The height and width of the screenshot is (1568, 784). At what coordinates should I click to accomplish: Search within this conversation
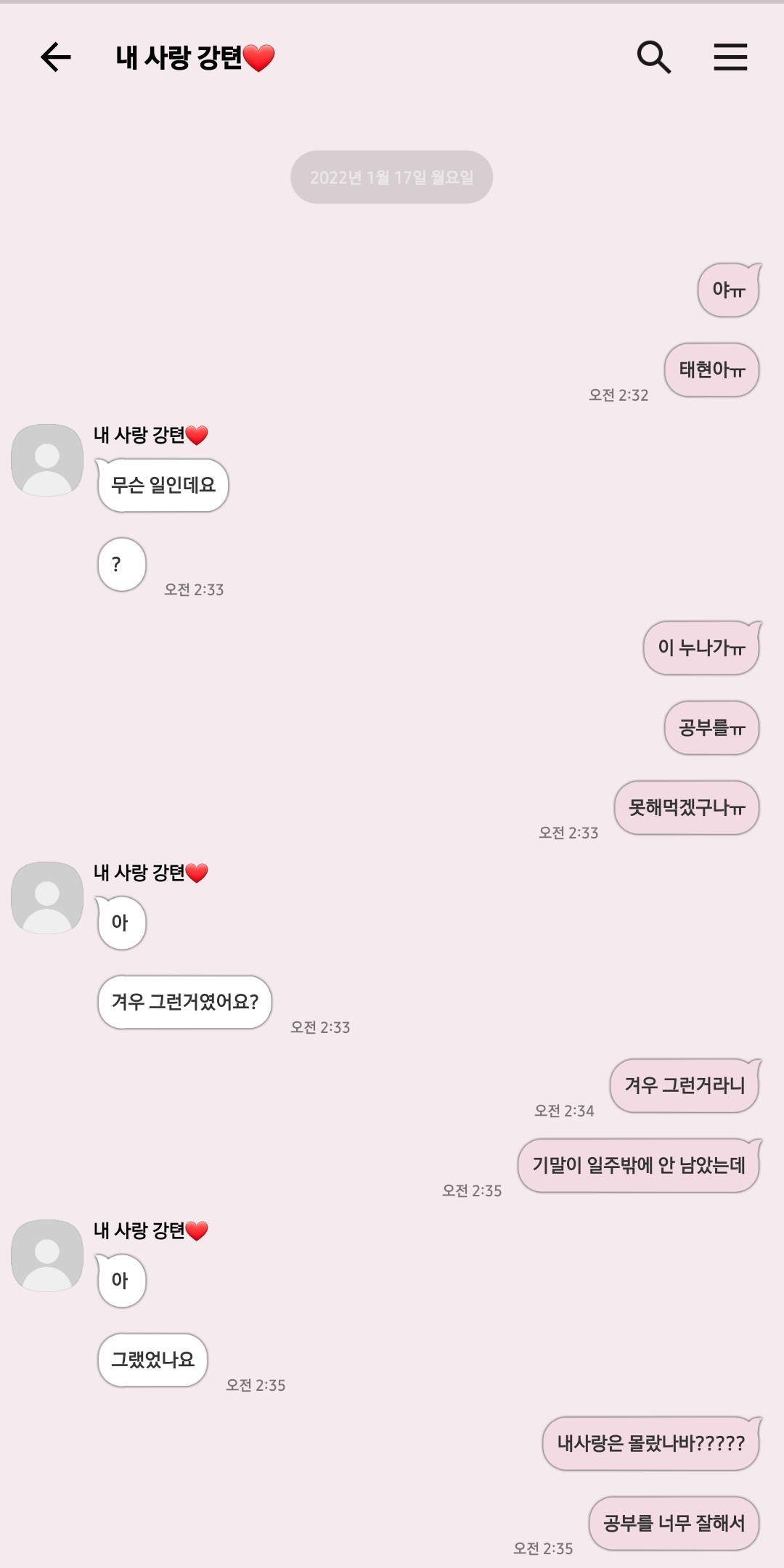pyautogui.click(x=653, y=57)
